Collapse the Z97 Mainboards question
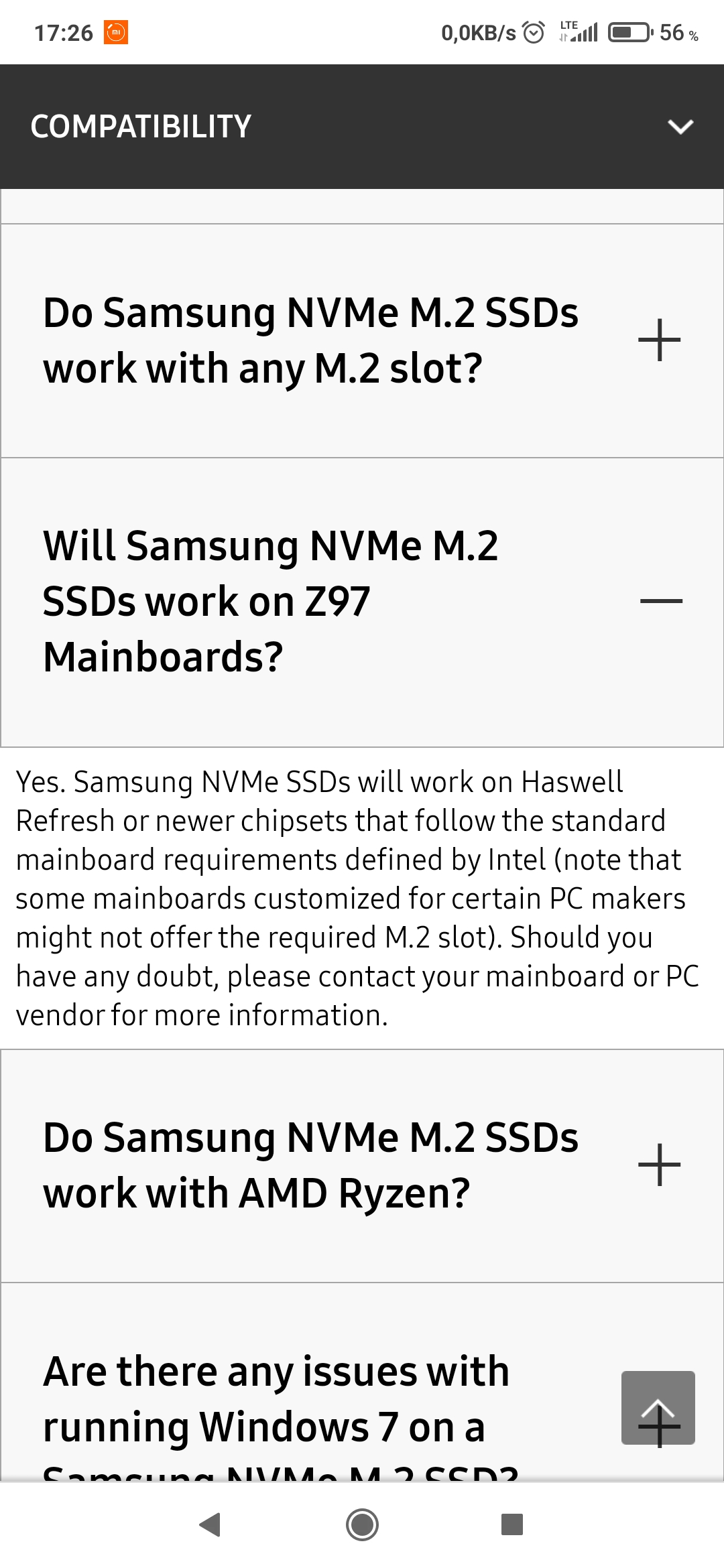Viewport: 724px width, 1568px height. (660, 601)
